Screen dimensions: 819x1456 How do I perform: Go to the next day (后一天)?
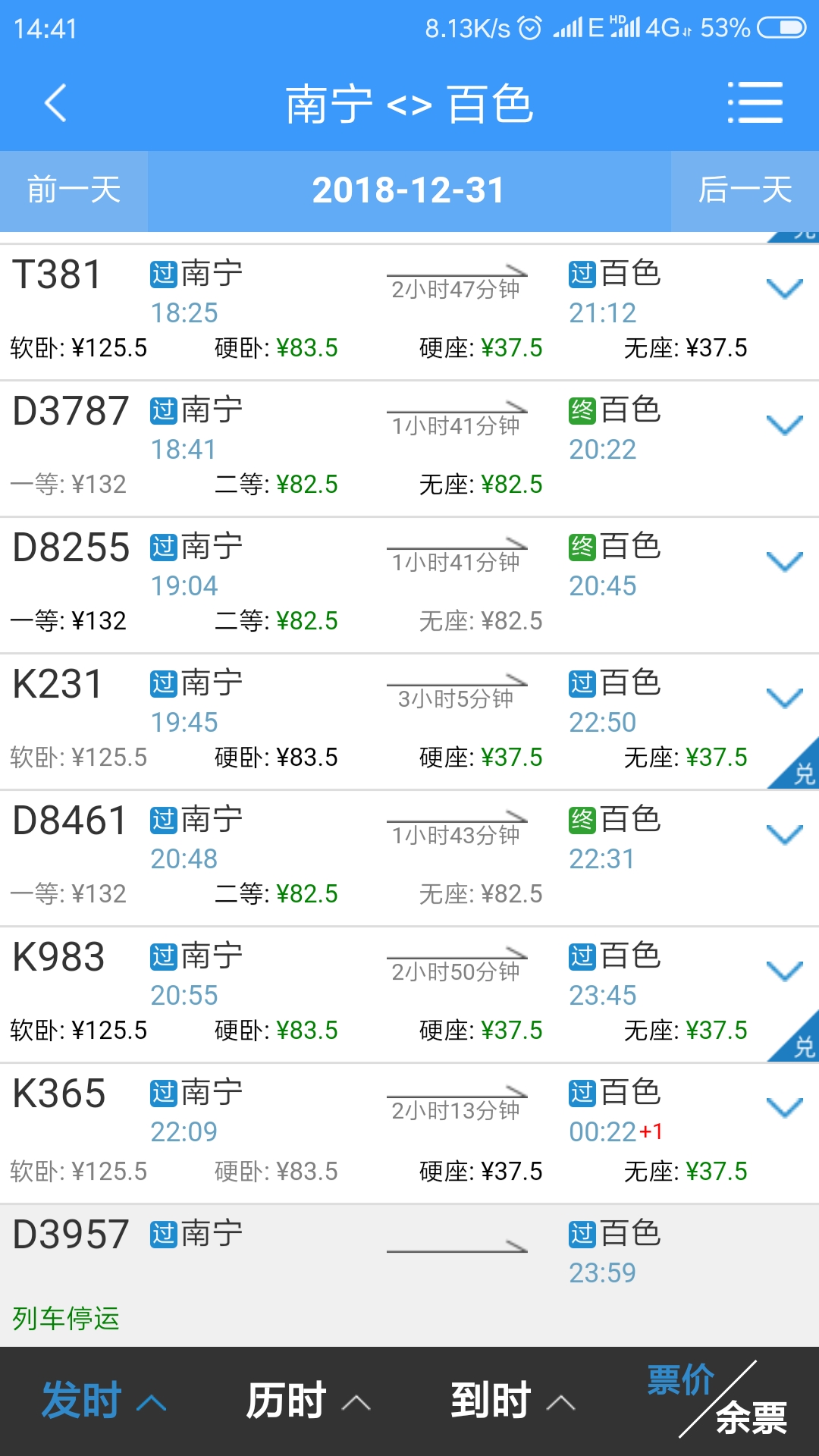click(745, 190)
